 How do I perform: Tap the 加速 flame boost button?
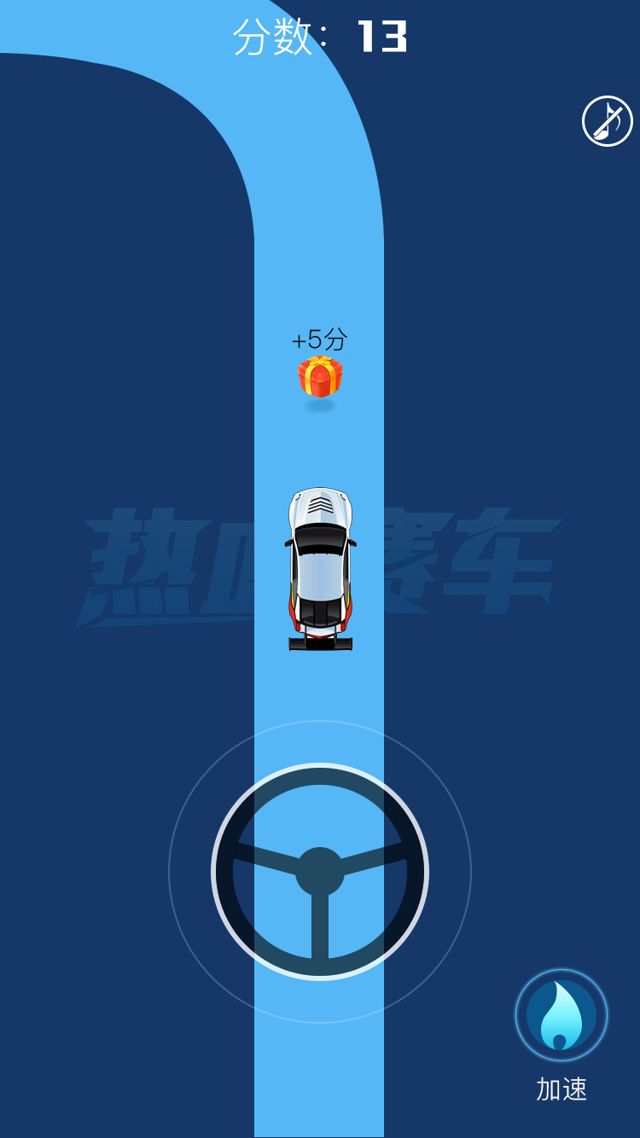(561, 1015)
